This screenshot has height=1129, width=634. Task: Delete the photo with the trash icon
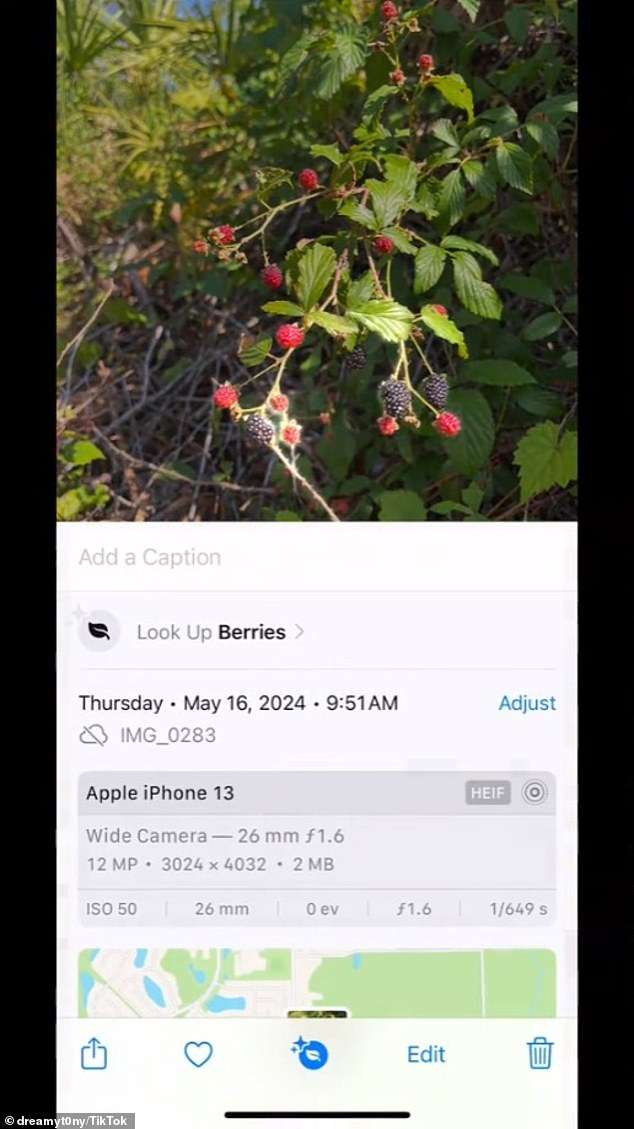540,1053
